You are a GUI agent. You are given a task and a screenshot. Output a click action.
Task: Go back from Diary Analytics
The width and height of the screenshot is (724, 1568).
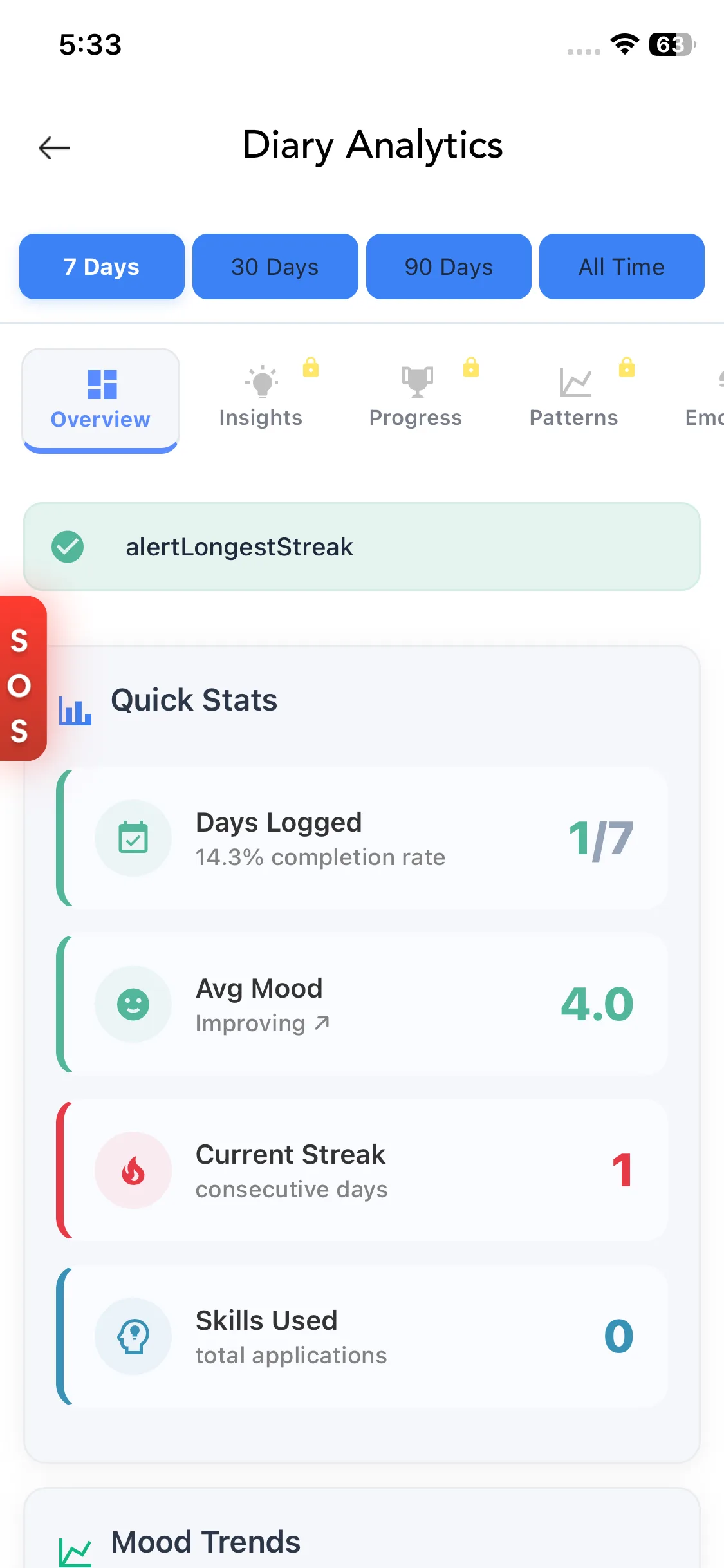coord(54,147)
